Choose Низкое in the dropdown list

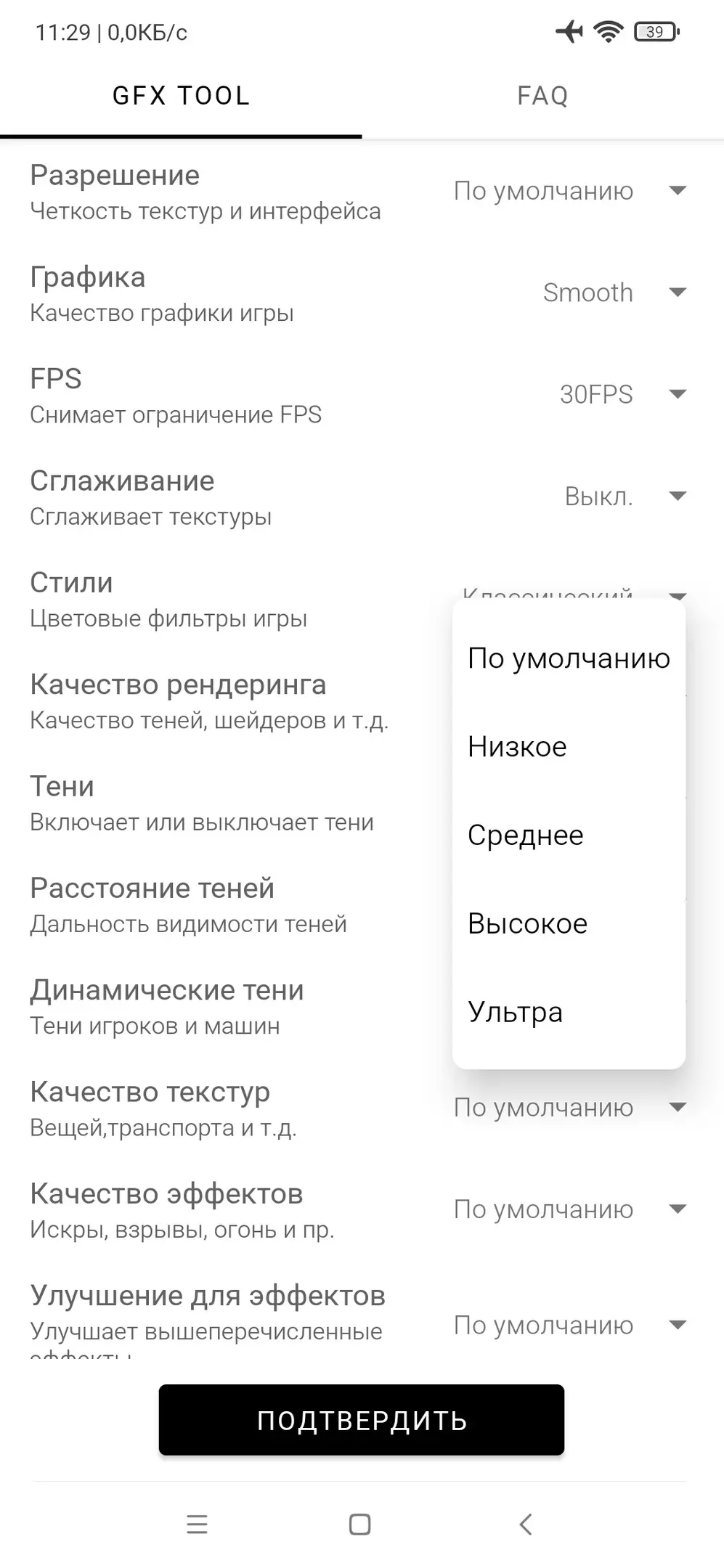517,747
